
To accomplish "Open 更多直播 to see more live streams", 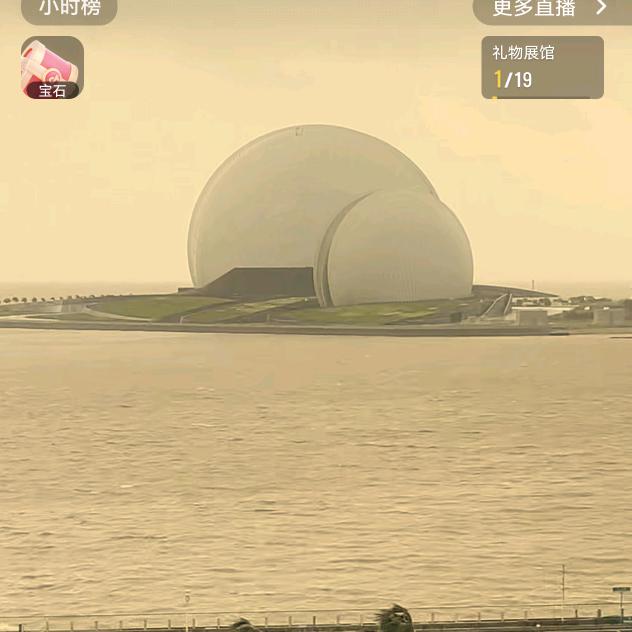I will 548,9.
